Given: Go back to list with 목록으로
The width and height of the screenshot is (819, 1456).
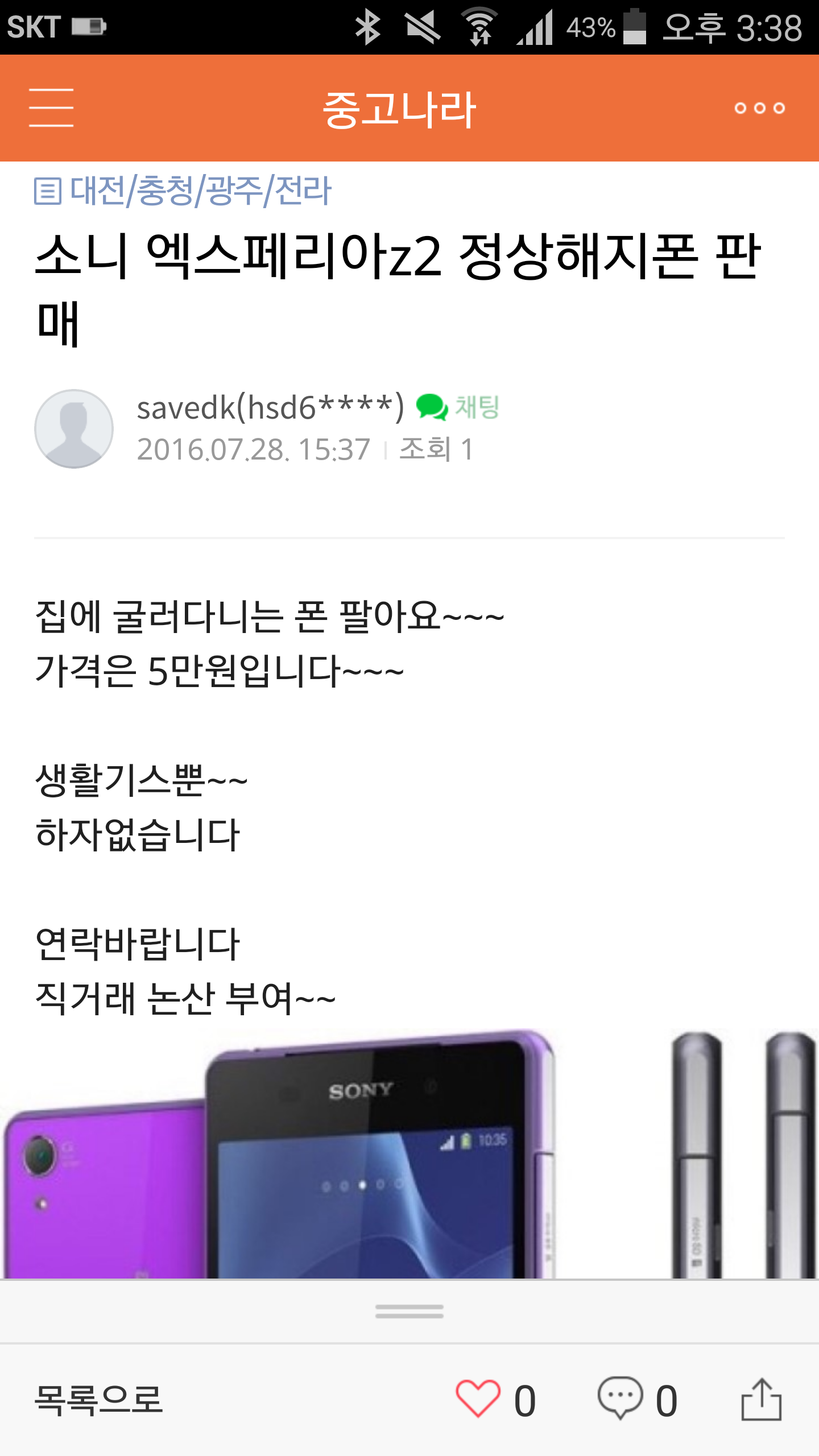Looking at the screenshot, I should pos(99,1400).
